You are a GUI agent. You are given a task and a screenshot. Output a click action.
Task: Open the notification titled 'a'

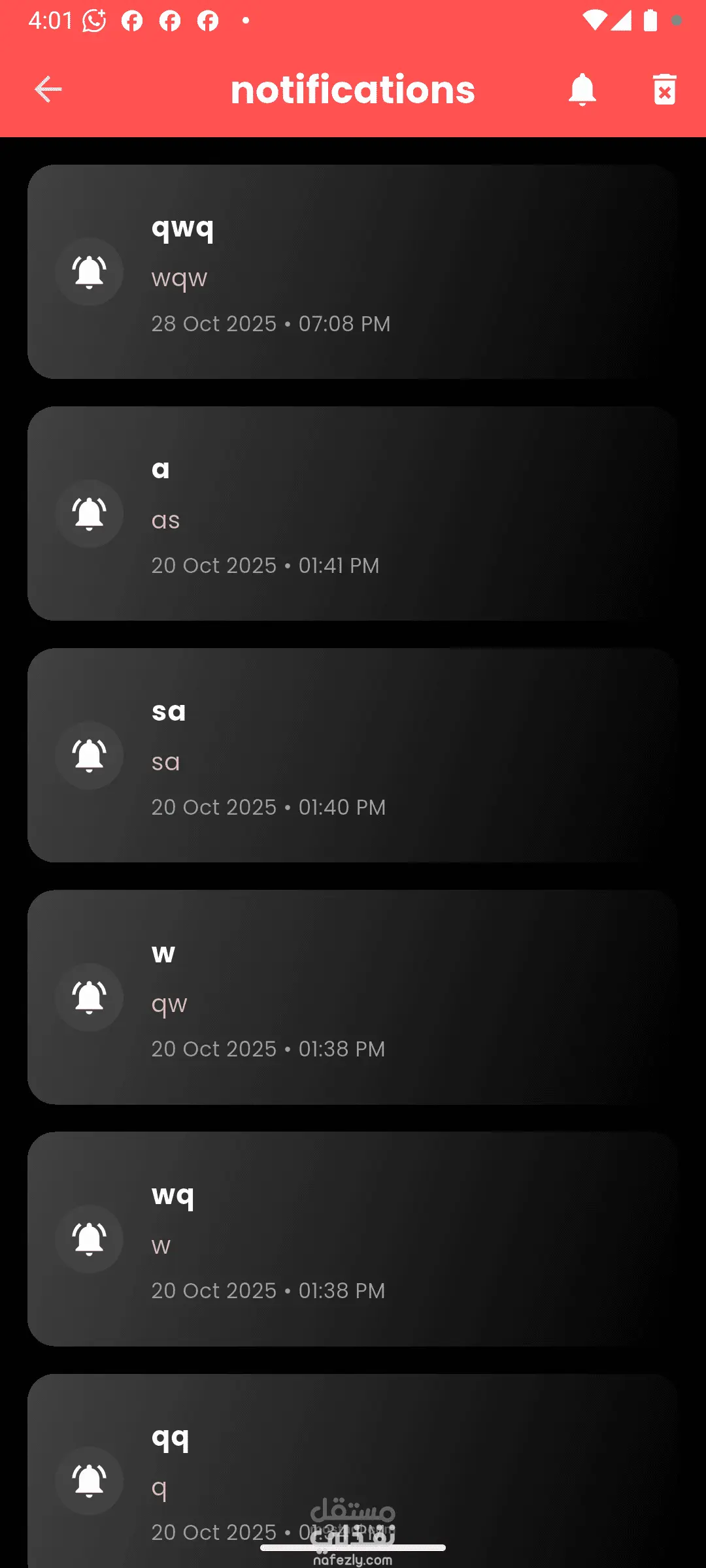tap(353, 514)
